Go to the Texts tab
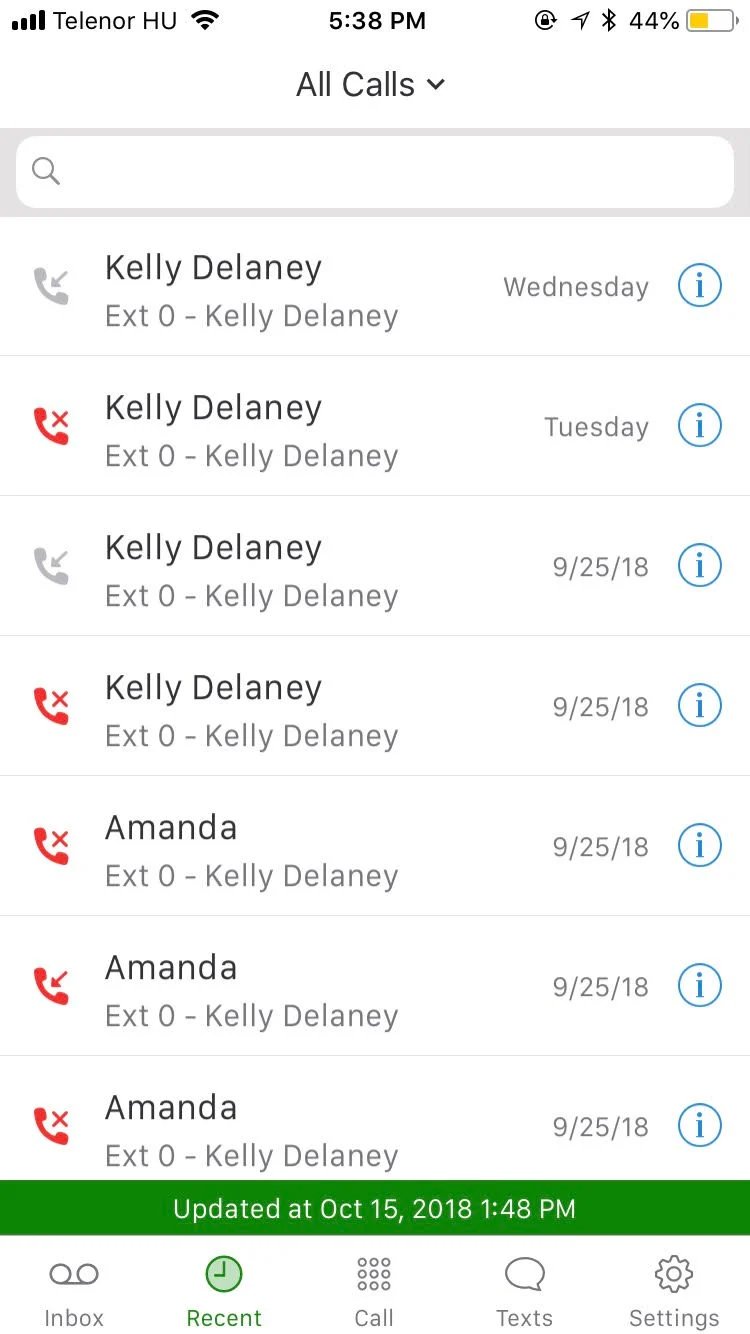The width and height of the screenshot is (750, 1334). coord(524,1290)
